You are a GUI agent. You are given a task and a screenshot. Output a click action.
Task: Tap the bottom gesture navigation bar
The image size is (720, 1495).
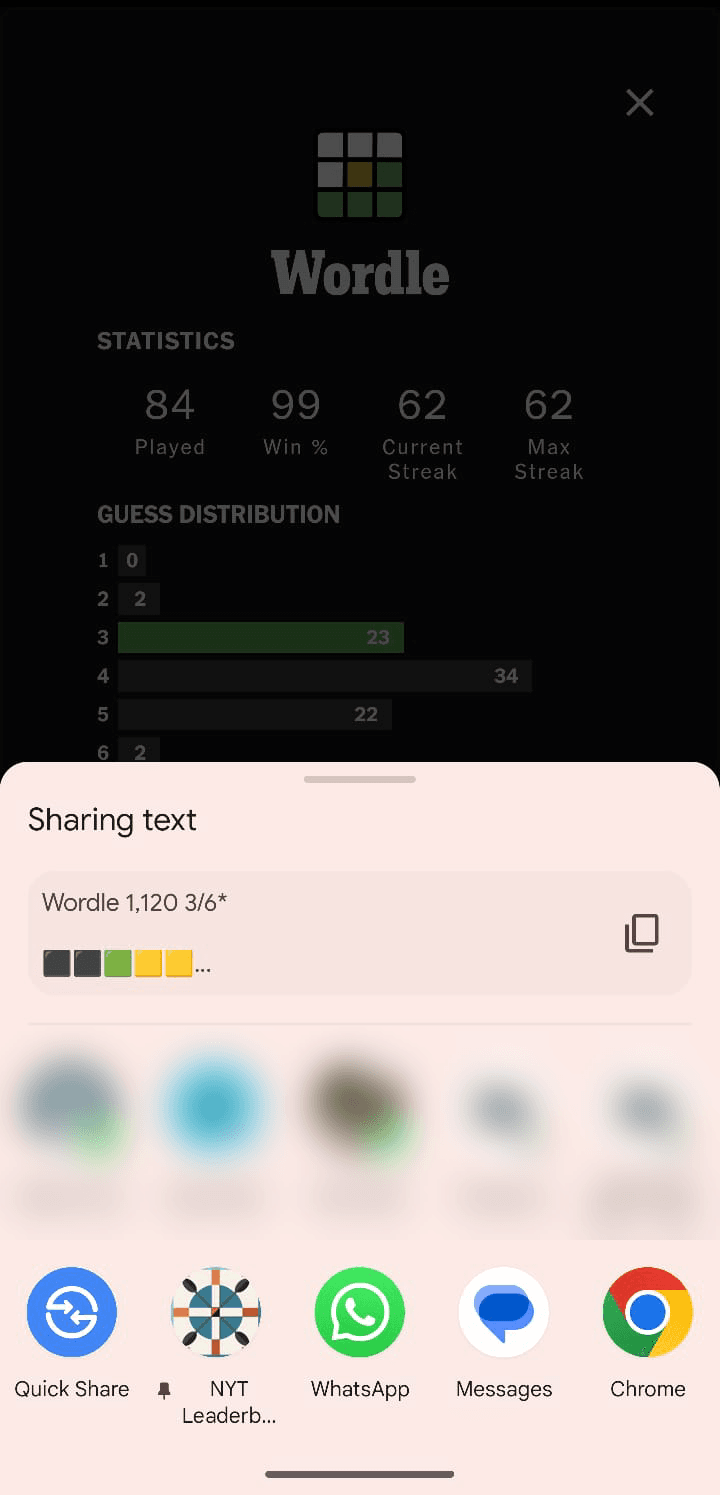[359, 1473]
